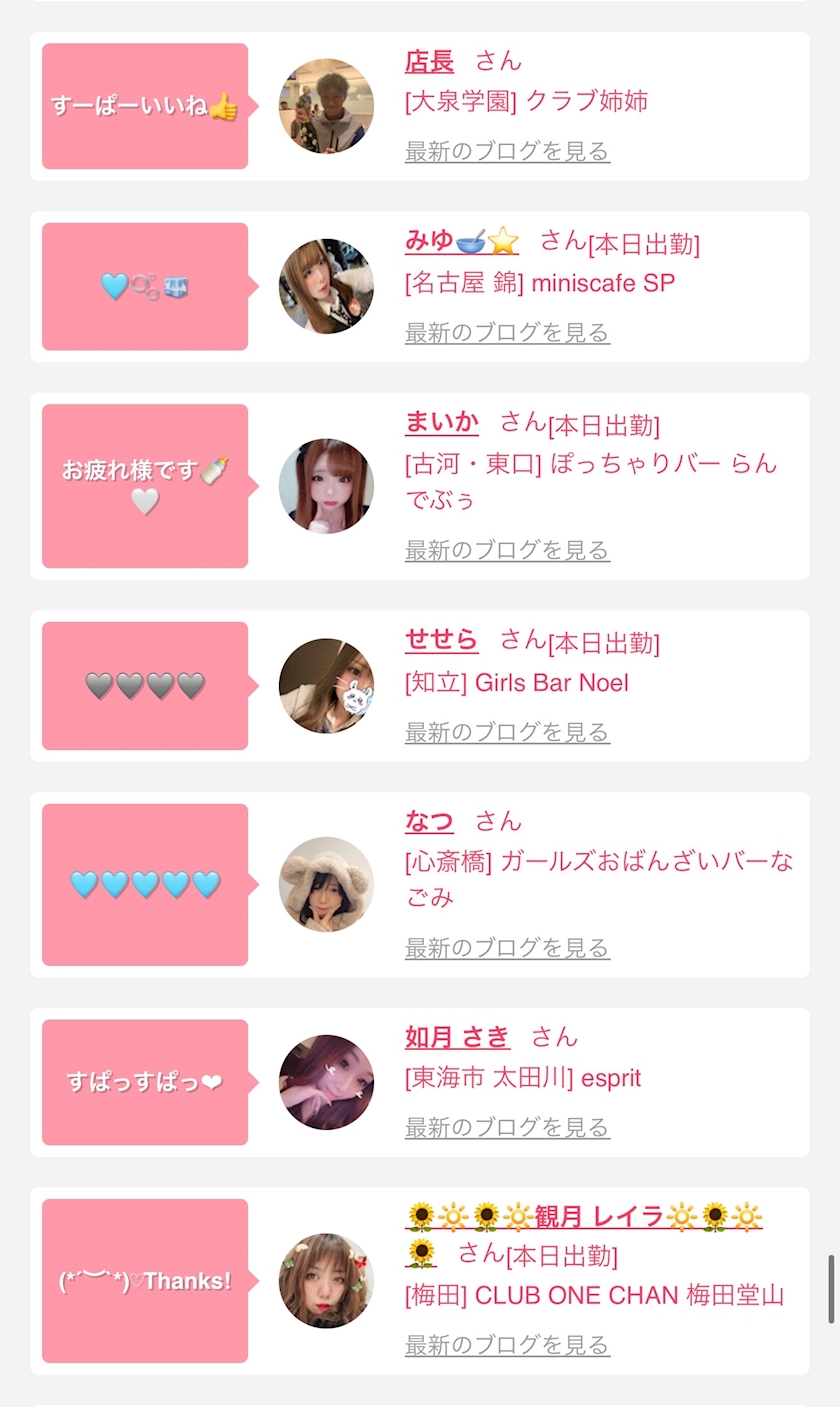Open 如月 さき's profile name link

(x=457, y=1037)
